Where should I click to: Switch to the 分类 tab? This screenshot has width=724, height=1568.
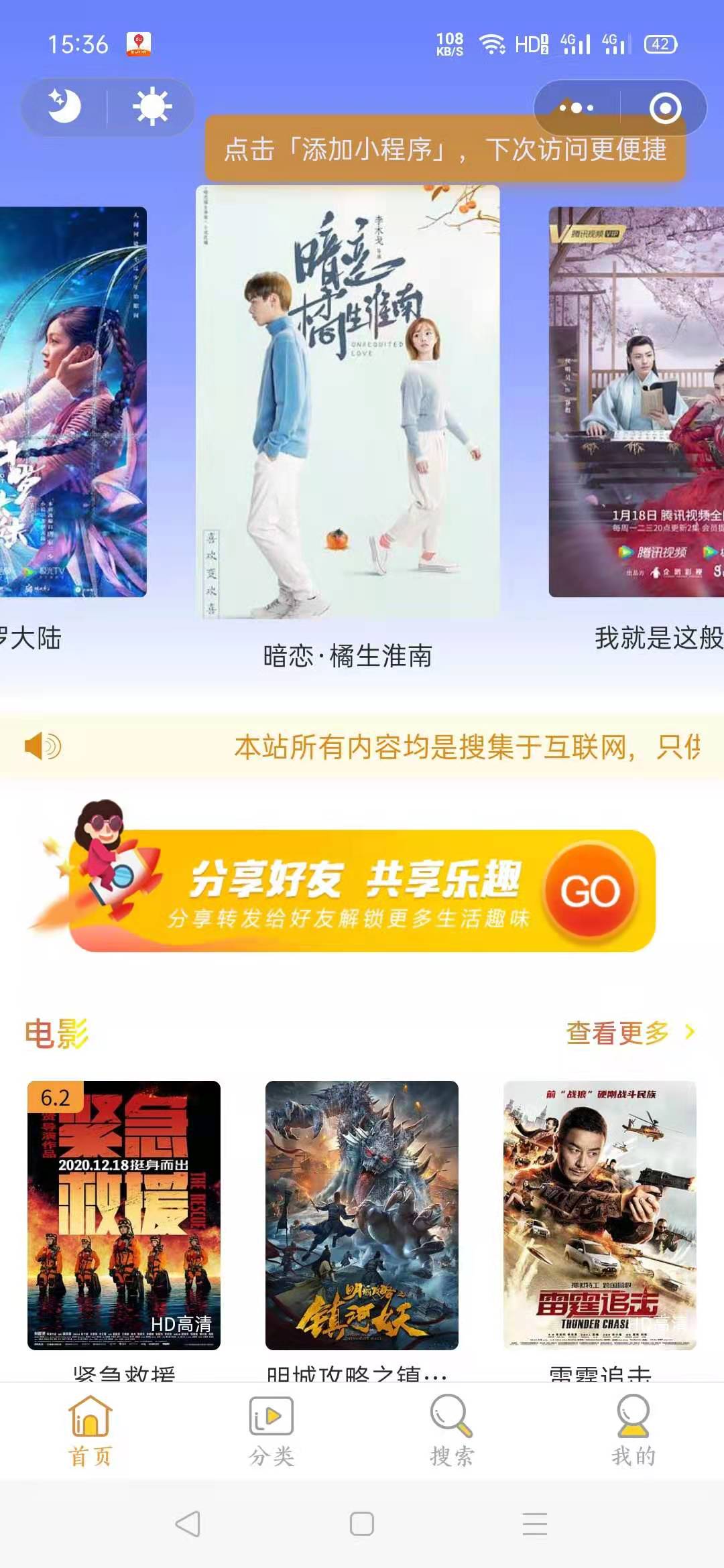pyautogui.click(x=271, y=1430)
